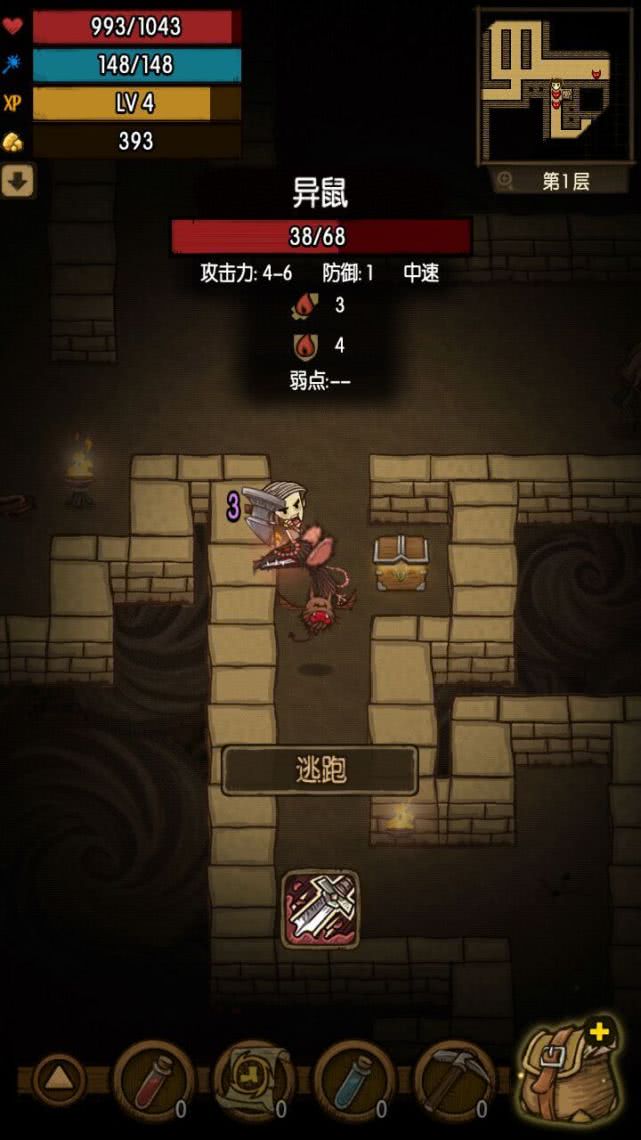
Task: Zoom the minimap with magnifier icon
Action: pyautogui.click(x=506, y=181)
